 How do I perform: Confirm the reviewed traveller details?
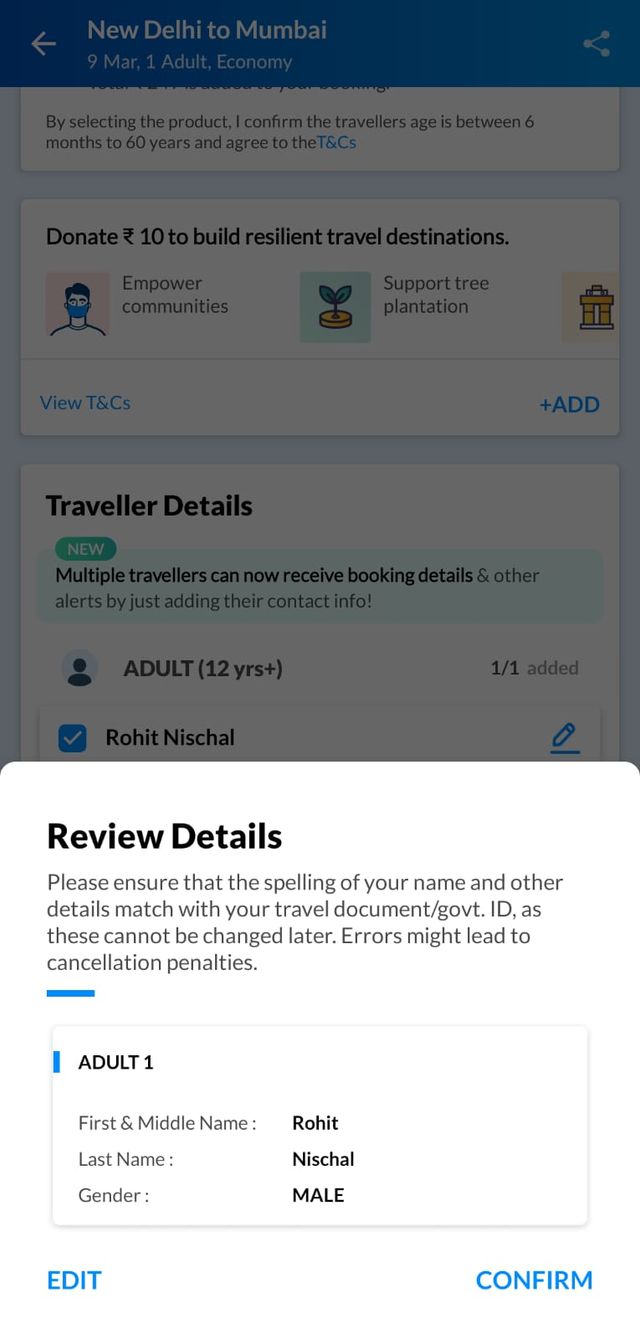533,1280
